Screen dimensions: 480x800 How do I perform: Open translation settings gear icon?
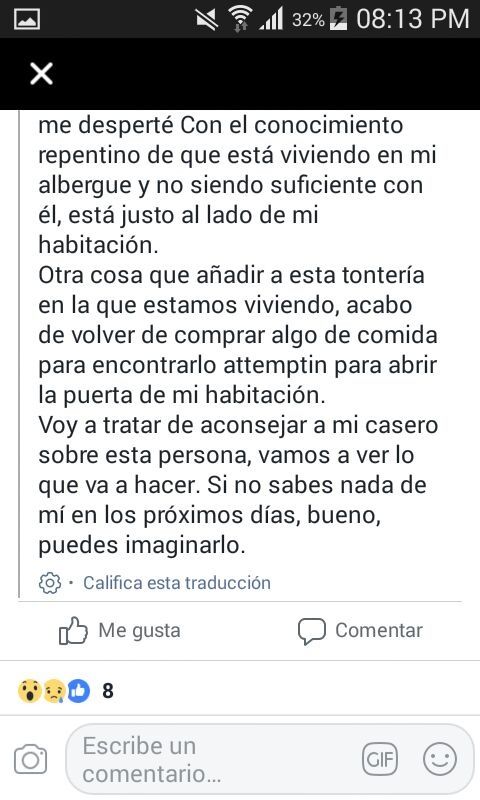click(x=50, y=583)
